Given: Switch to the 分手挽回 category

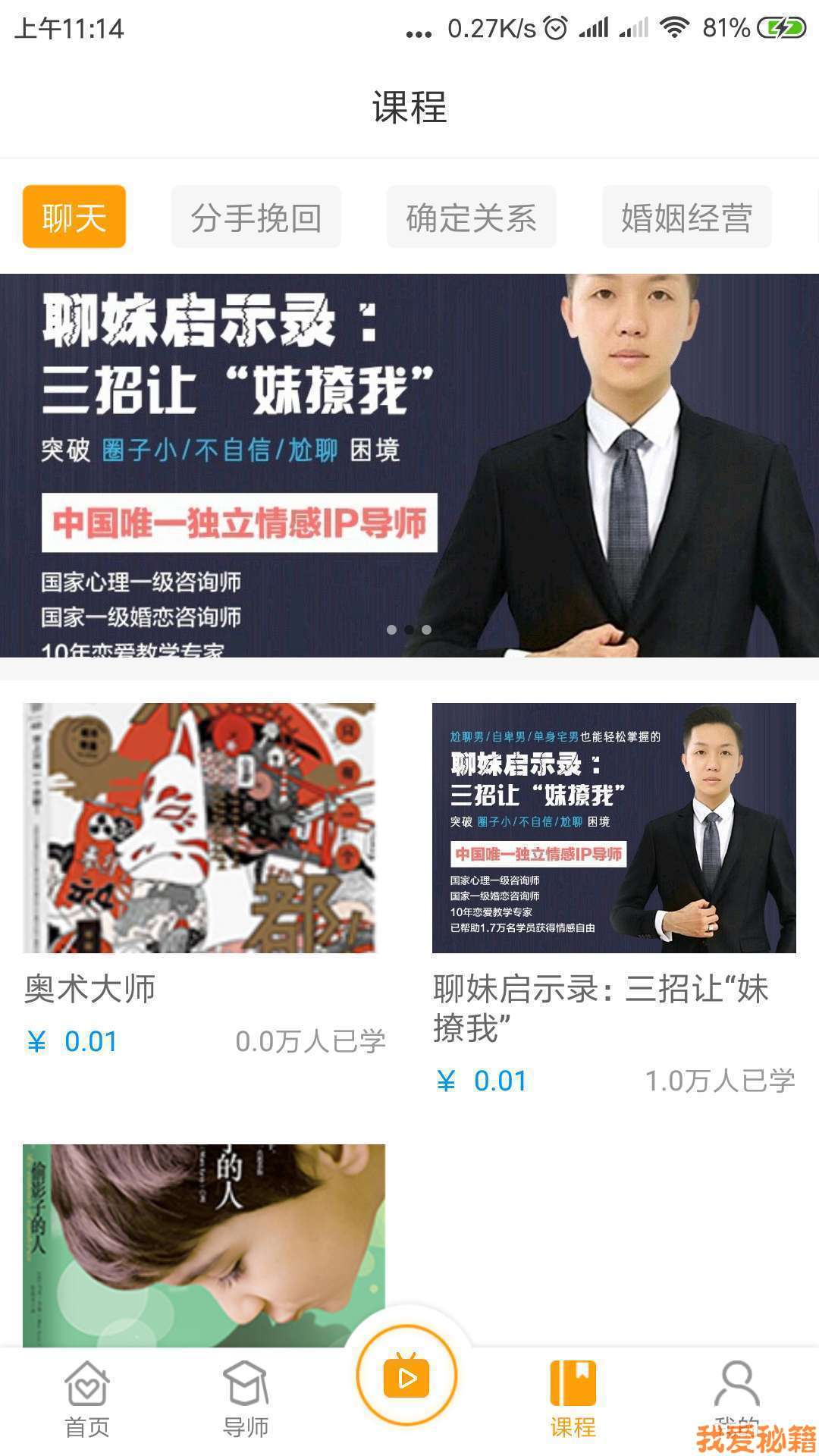Looking at the screenshot, I should pos(256,217).
